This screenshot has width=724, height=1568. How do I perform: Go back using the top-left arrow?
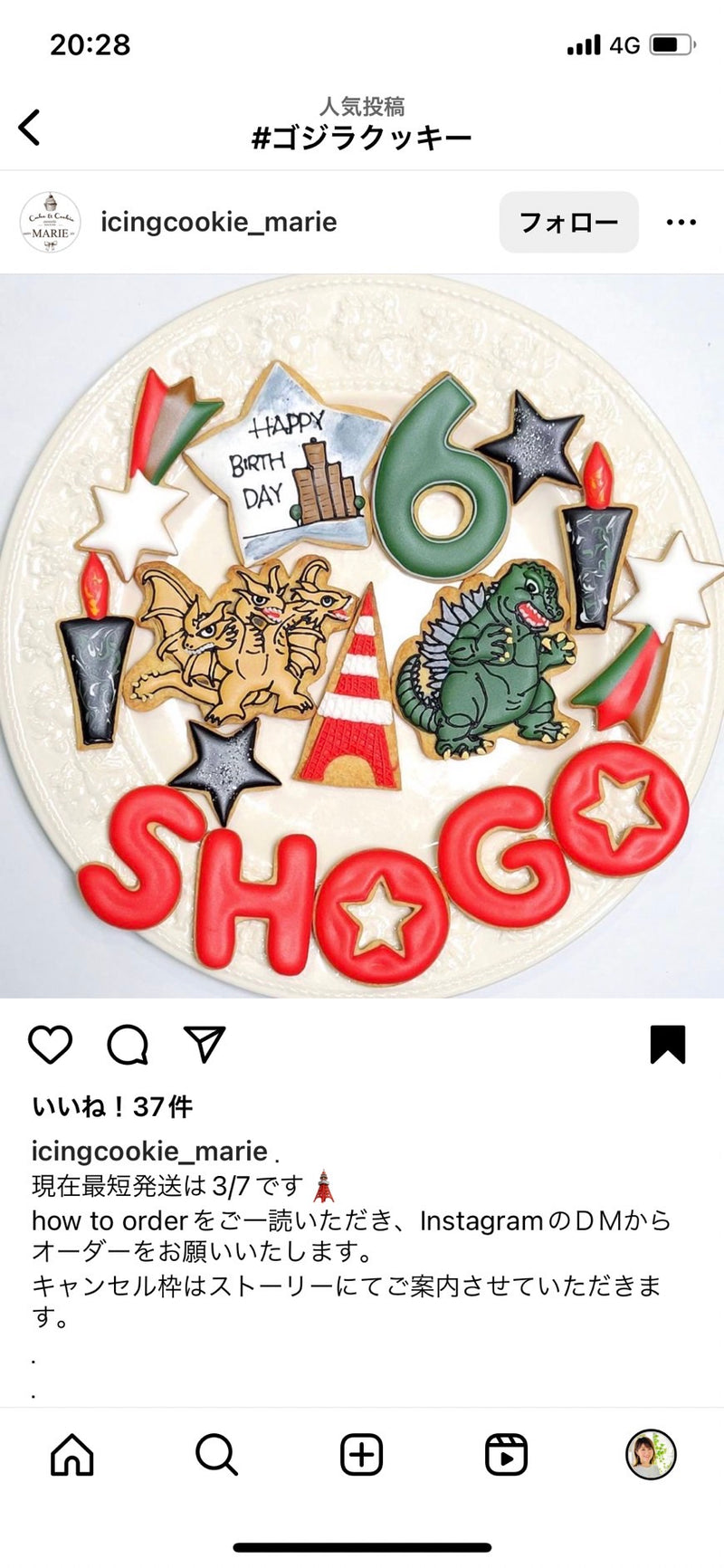(30, 127)
